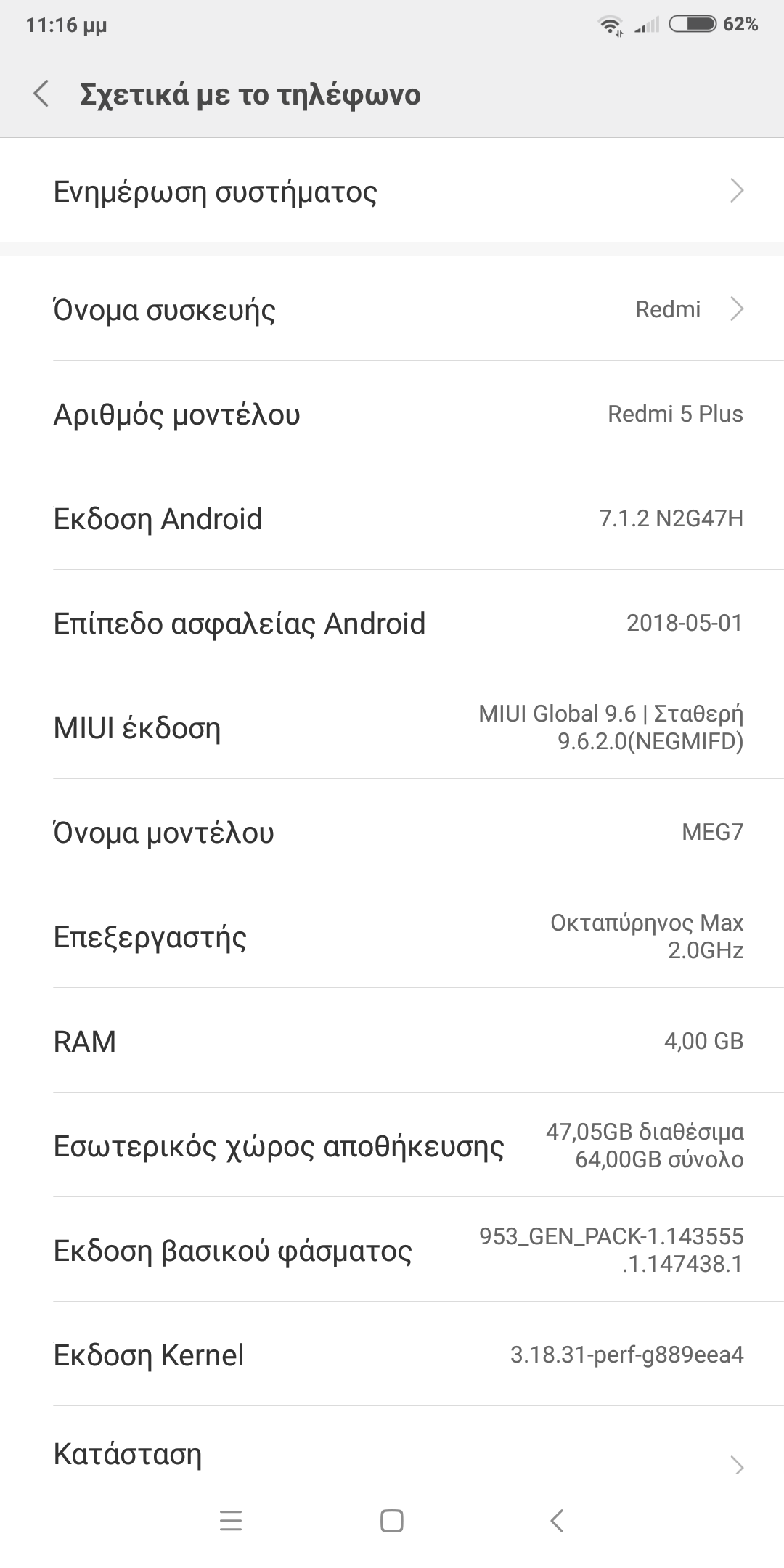Open Ενημέρωση συστήματος
Image resolution: width=784 pixels, height=1568 pixels.
coord(392,192)
